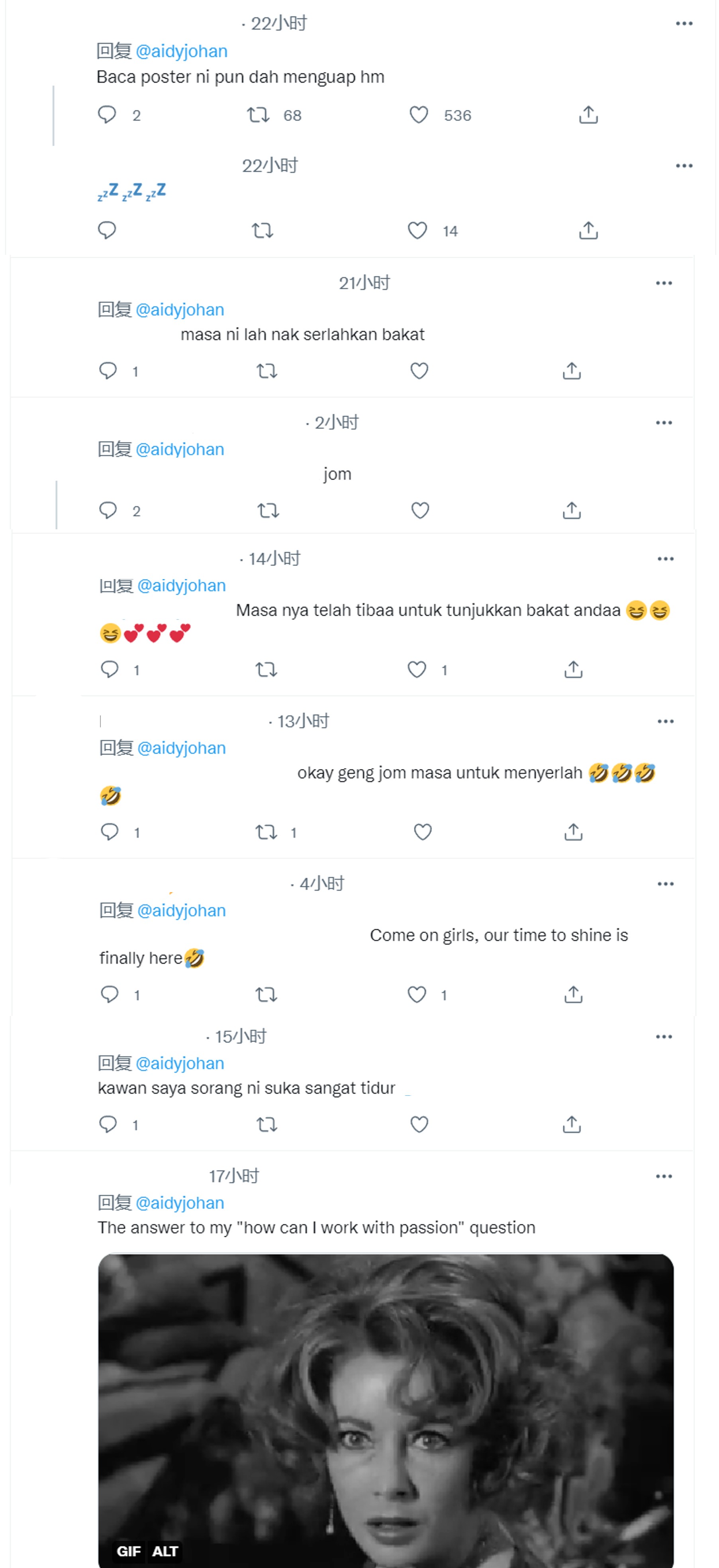719x1568 pixels.
Task: Reply to the "okay geng jom" tweet
Action: [x=110, y=832]
